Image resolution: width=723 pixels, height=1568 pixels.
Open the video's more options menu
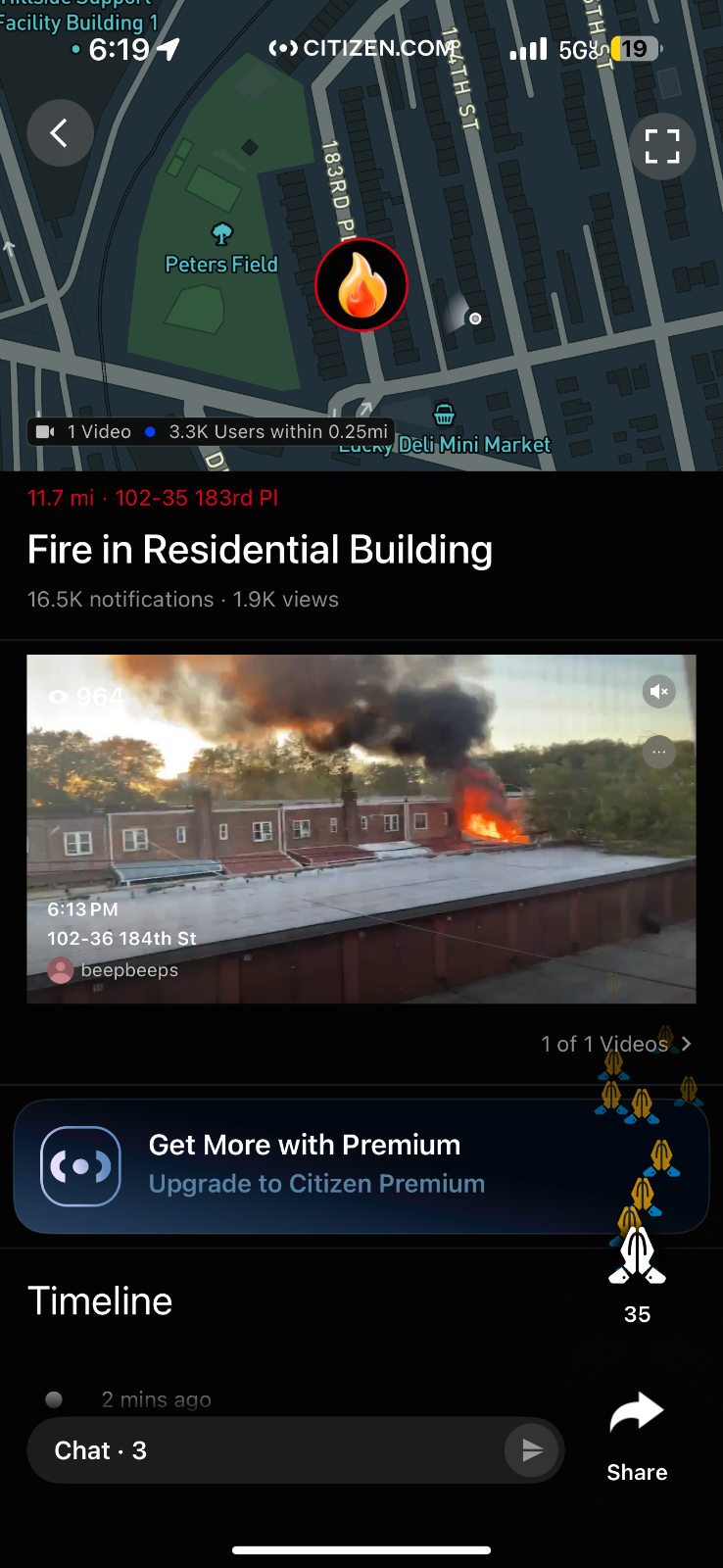(x=658, y=753)
